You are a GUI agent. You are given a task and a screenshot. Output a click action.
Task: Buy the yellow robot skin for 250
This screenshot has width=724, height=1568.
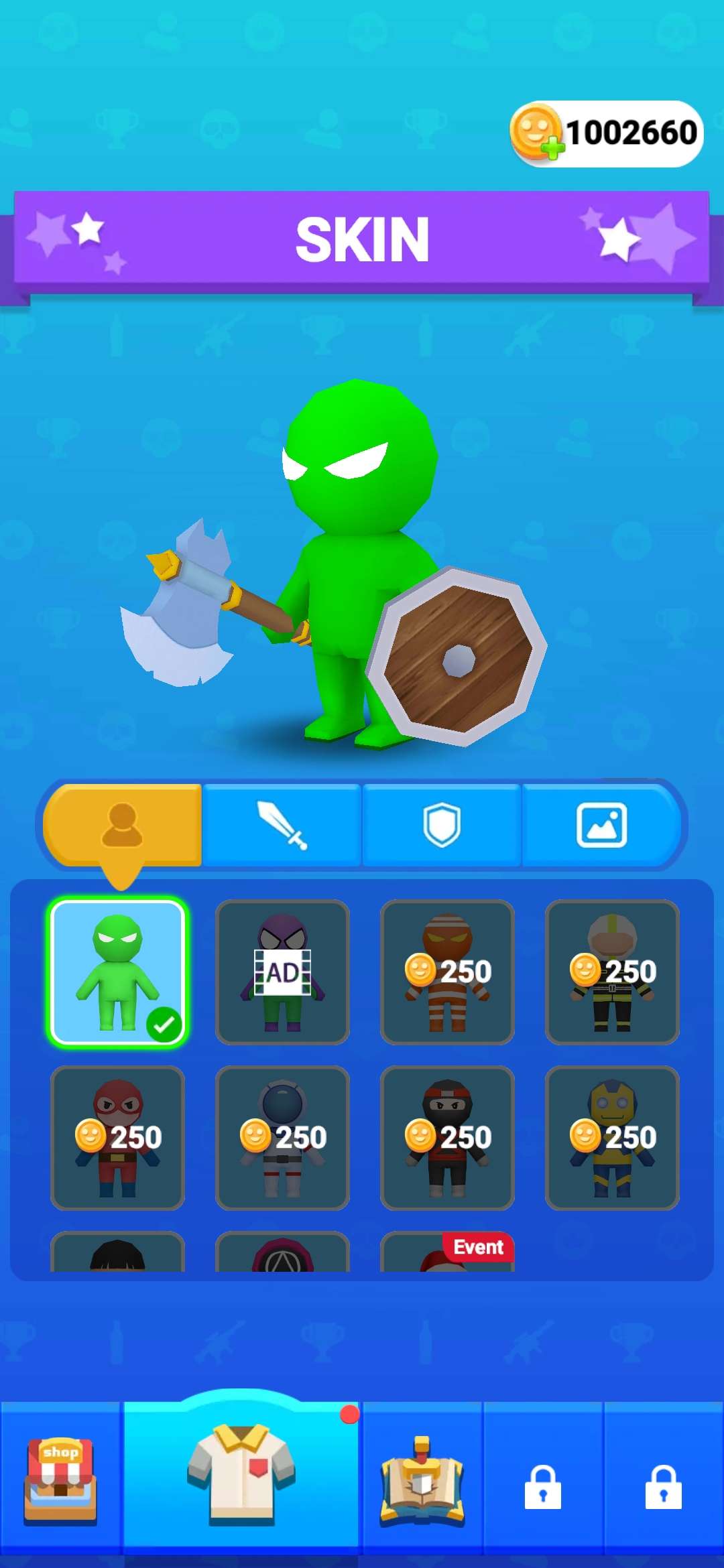pos(612,1137)
